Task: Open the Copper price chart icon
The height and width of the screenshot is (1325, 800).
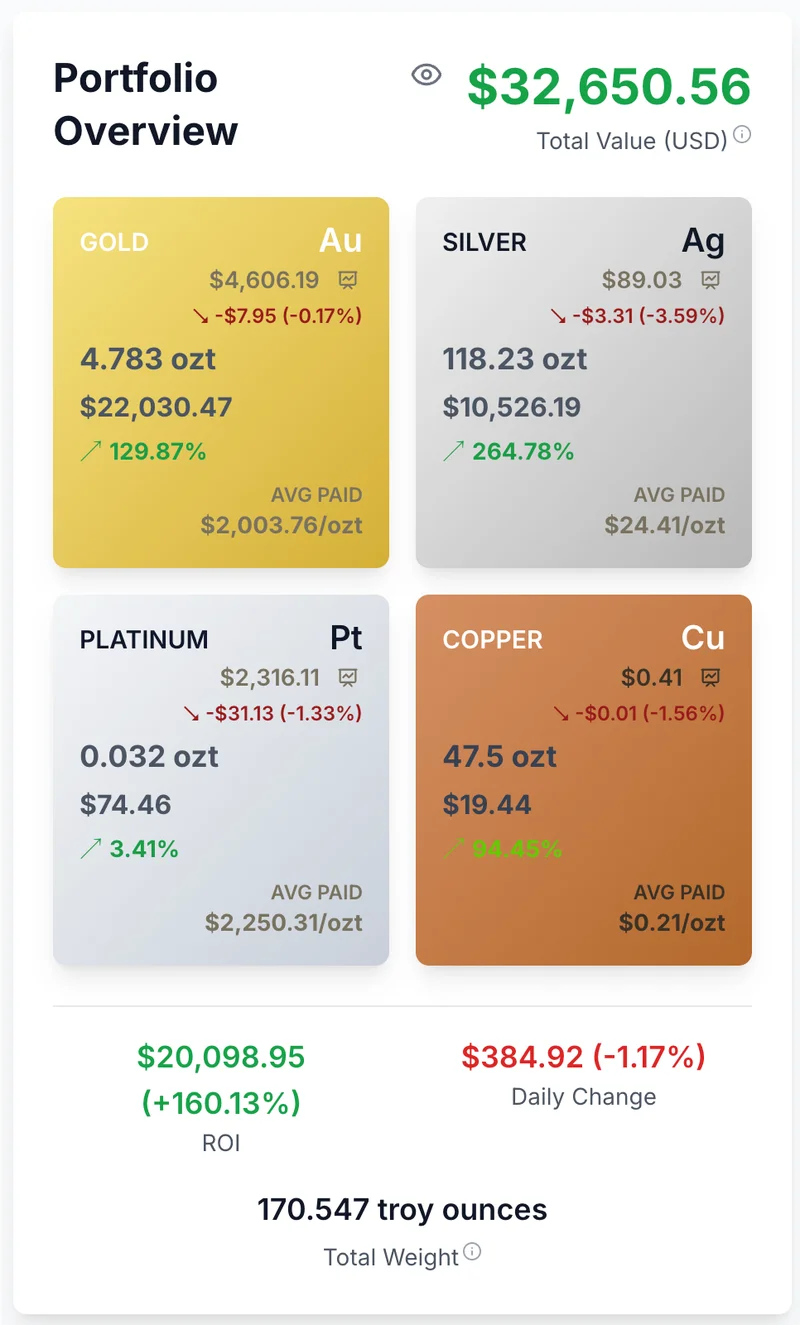Action: coord(711,678)
